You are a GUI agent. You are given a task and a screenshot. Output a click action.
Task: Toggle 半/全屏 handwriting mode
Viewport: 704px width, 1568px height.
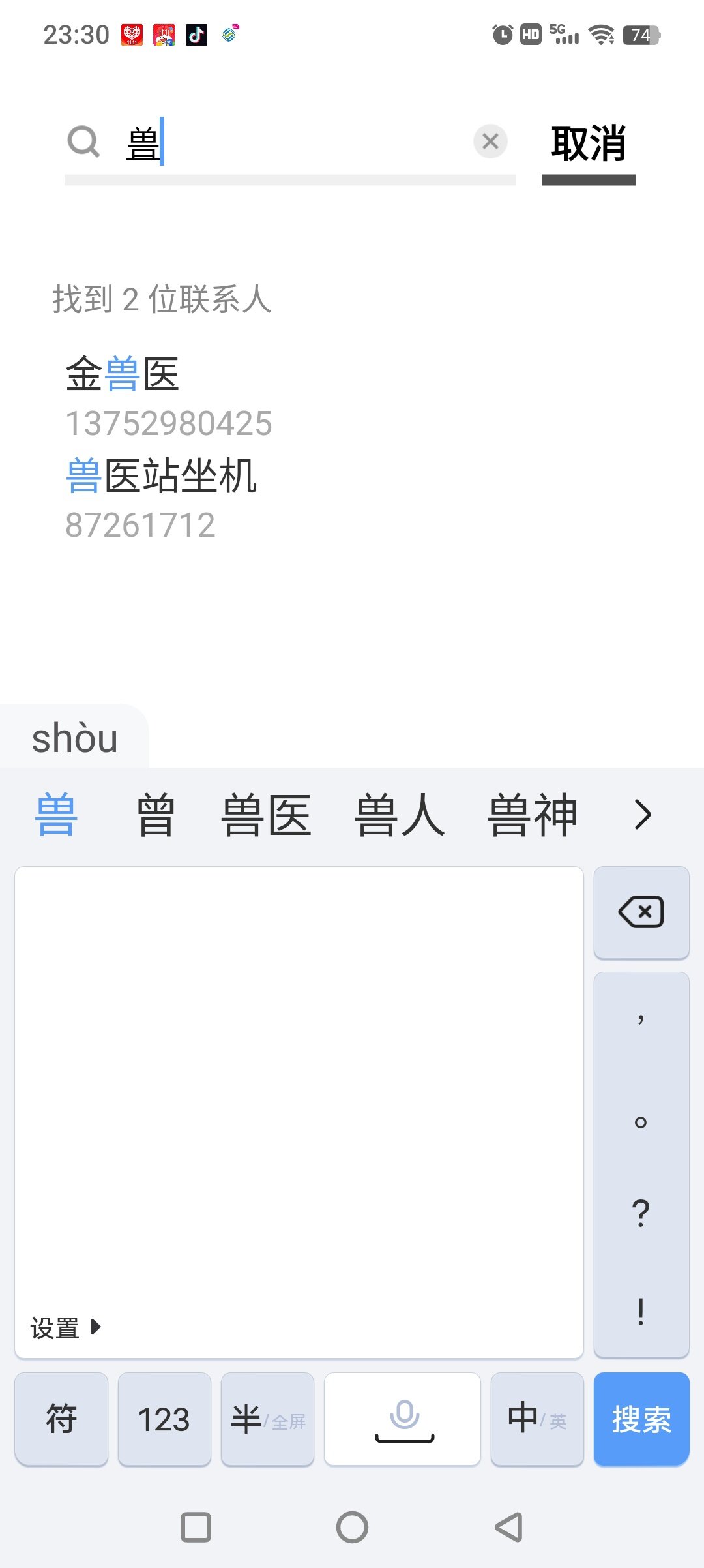[267, 1419]
